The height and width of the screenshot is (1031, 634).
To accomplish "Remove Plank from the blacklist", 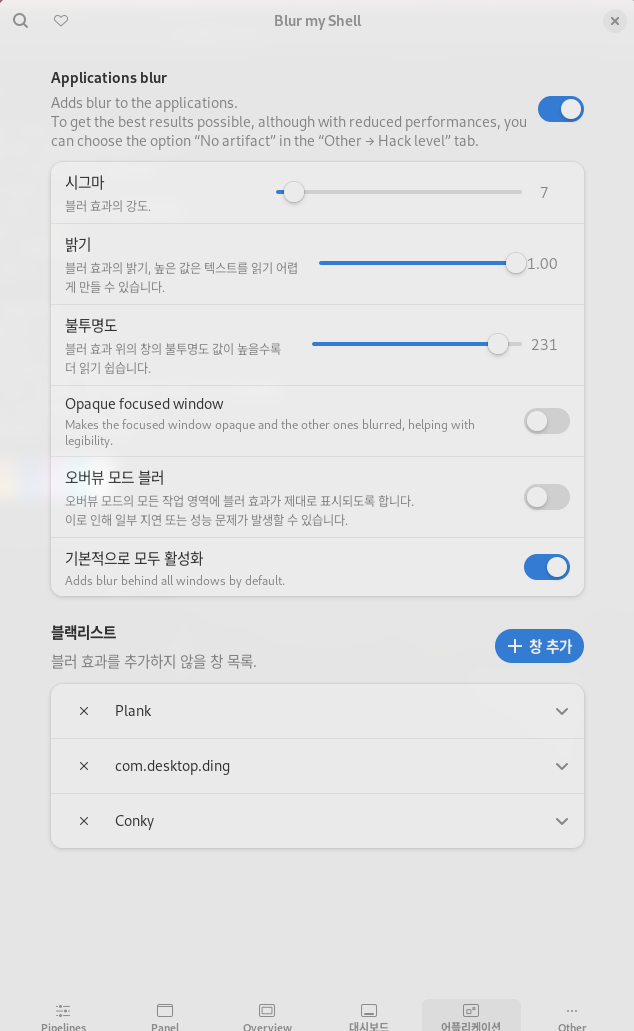I will (x=84, y=711).
